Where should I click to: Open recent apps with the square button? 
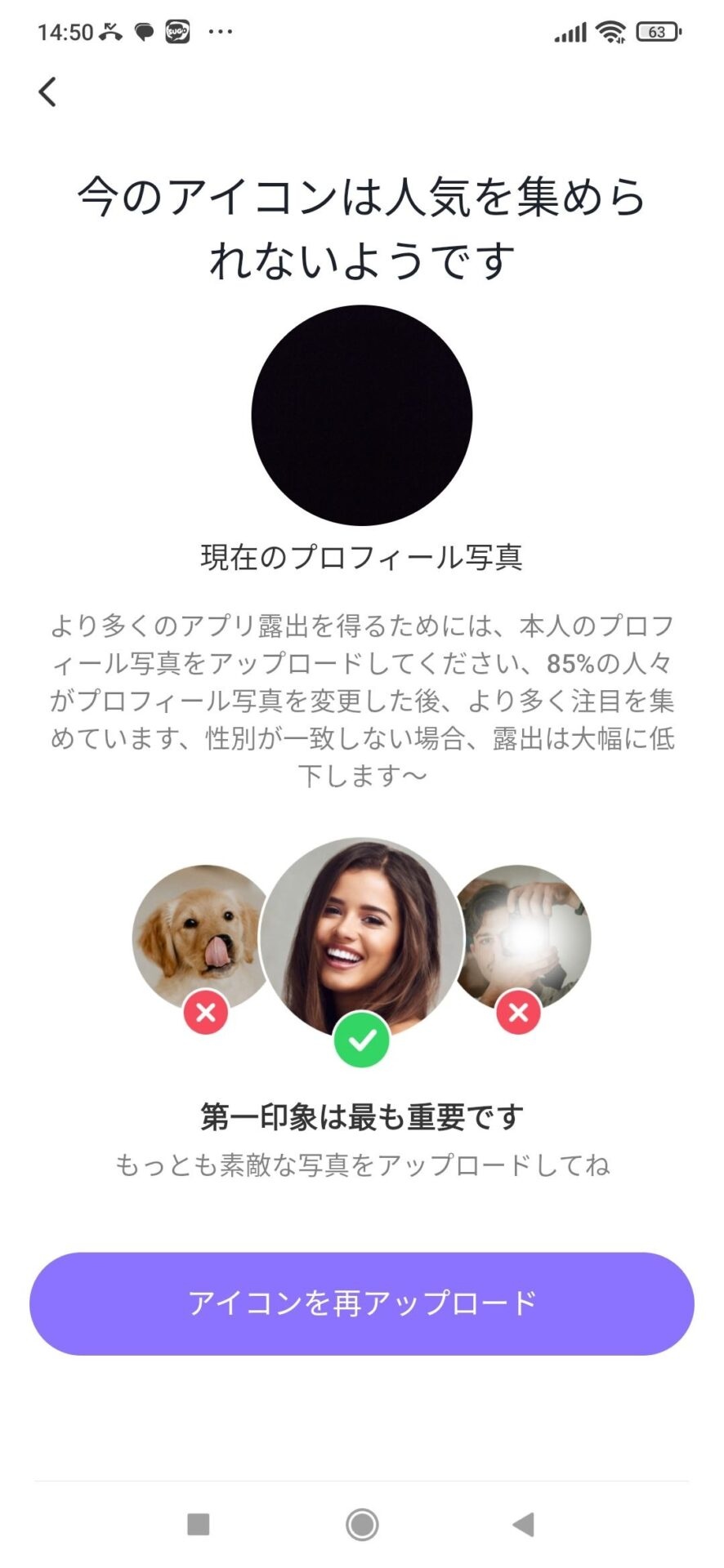[x=199, y=1524]
